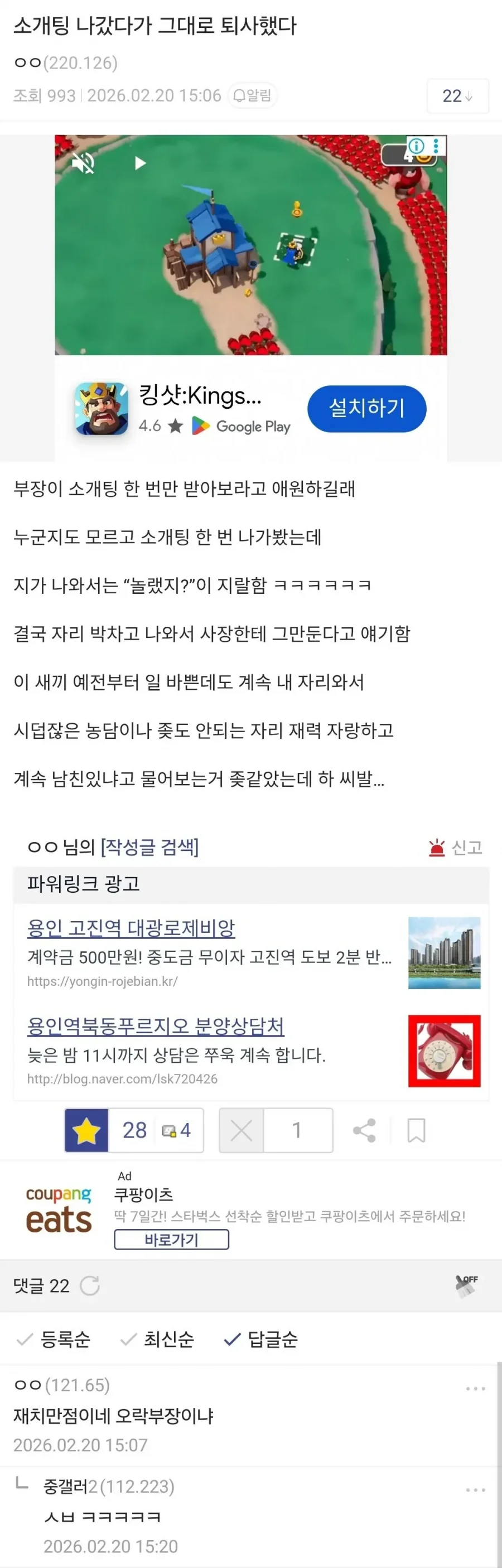Unmute the Kingshot video ad
Viewport: 502px width, 1568px height.
(84, 162)
